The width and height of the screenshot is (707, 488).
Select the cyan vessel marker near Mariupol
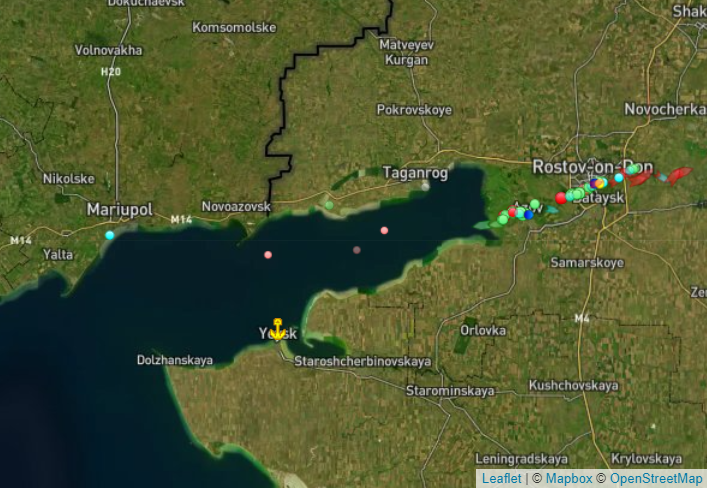point(110,235)
